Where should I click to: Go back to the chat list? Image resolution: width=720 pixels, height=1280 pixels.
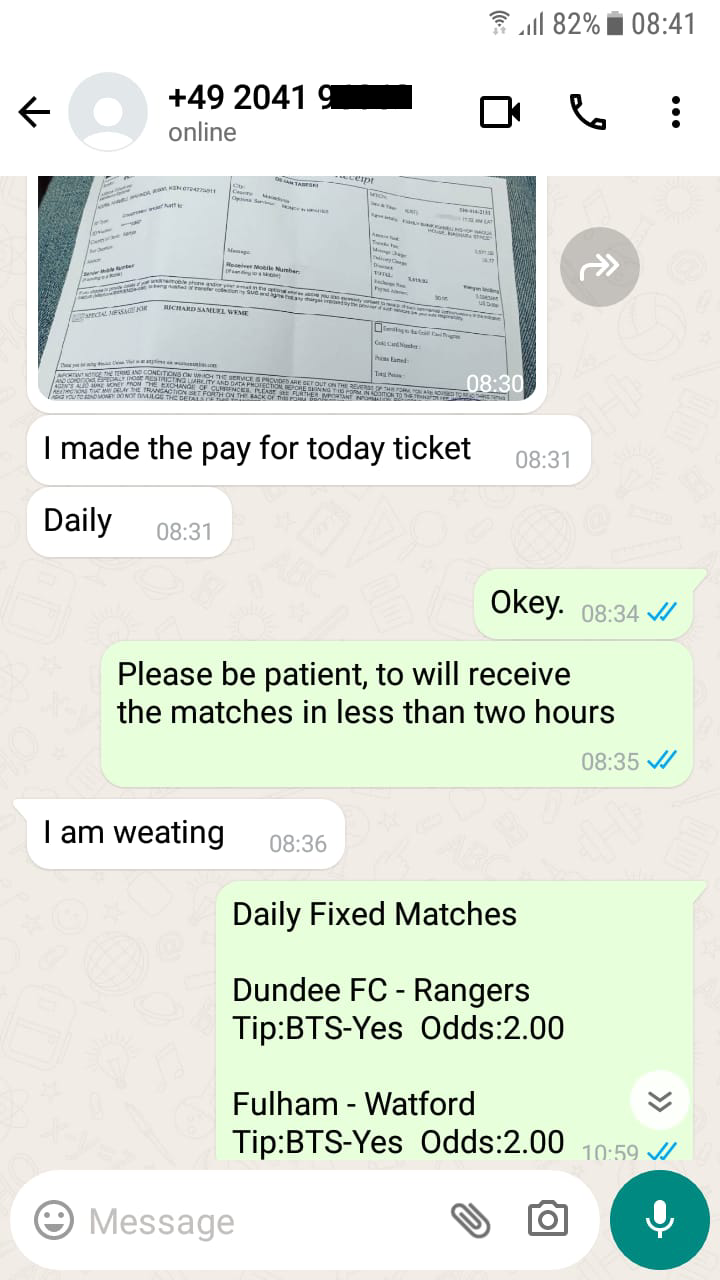[x=34, y=112]
